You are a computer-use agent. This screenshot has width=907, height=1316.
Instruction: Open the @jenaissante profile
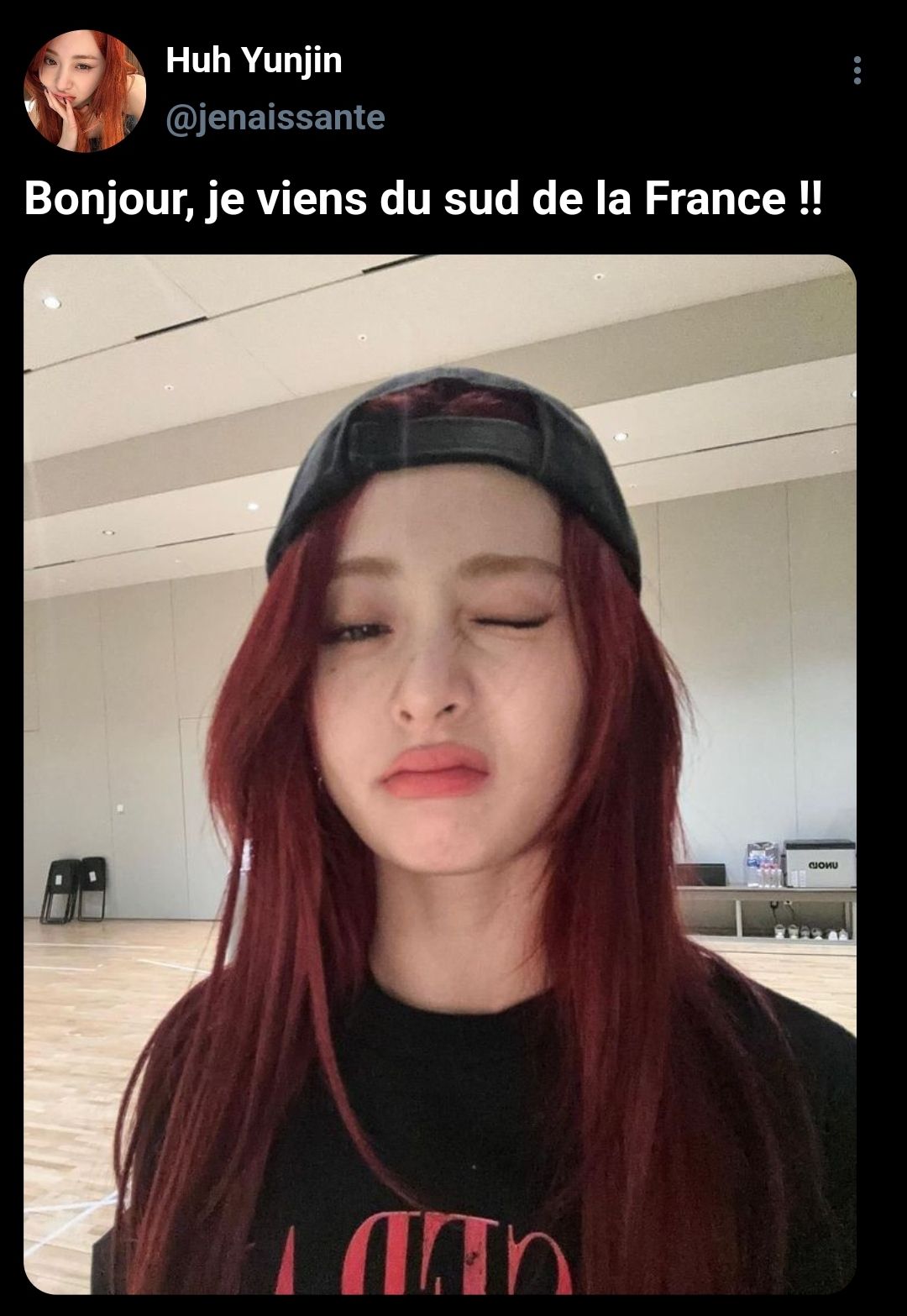pos(275,118)
